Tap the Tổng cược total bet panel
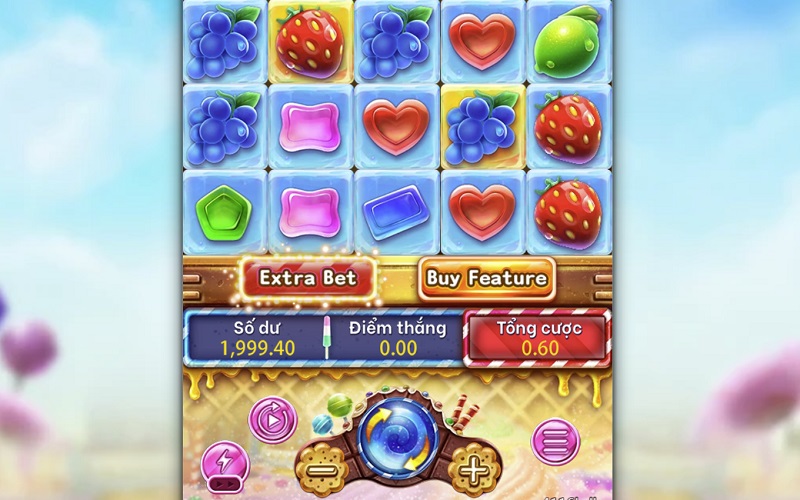The width and height of the screenshot is (800, 500). (x=539, y=339)
